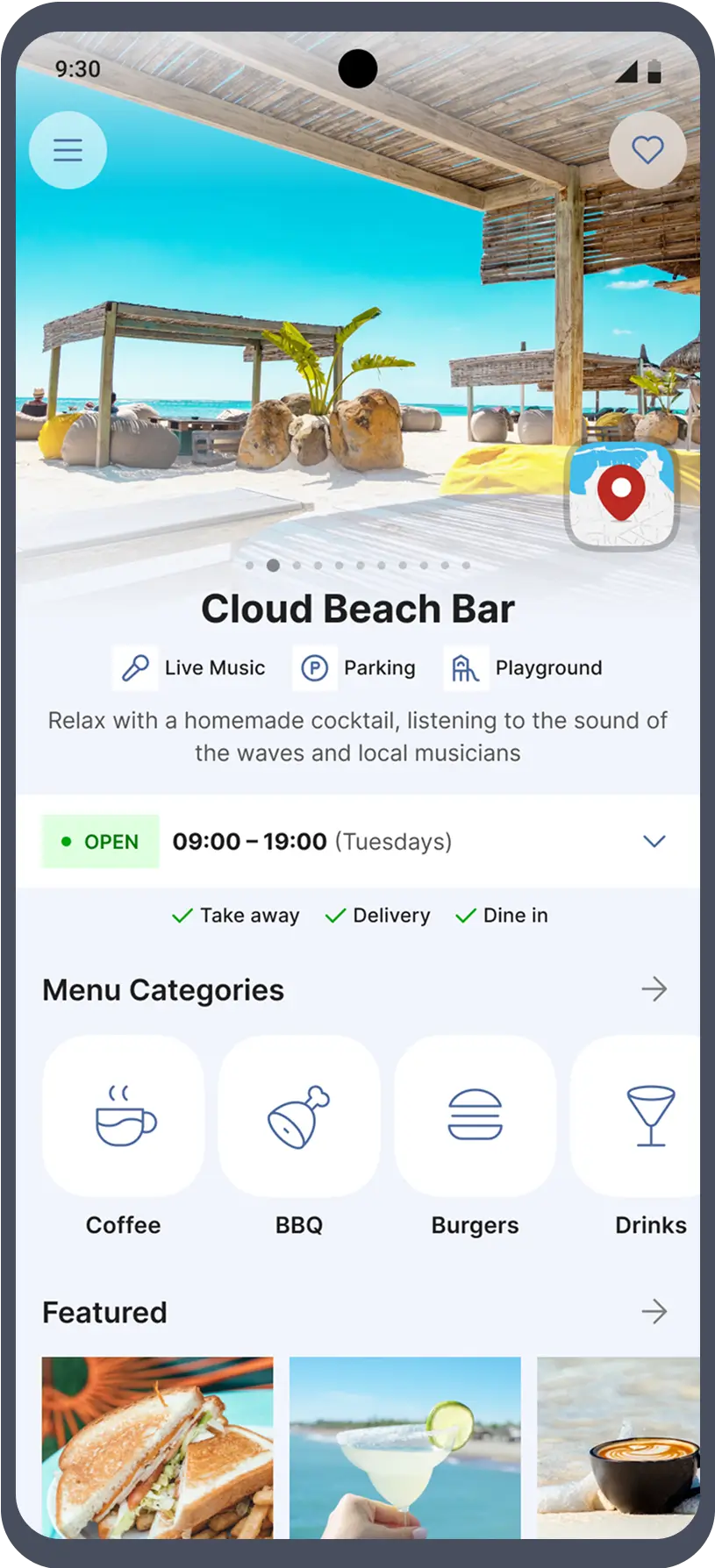The image size is (715, 1568).
Task: Open the featured sandwich card
Action: click(157, 1447)
